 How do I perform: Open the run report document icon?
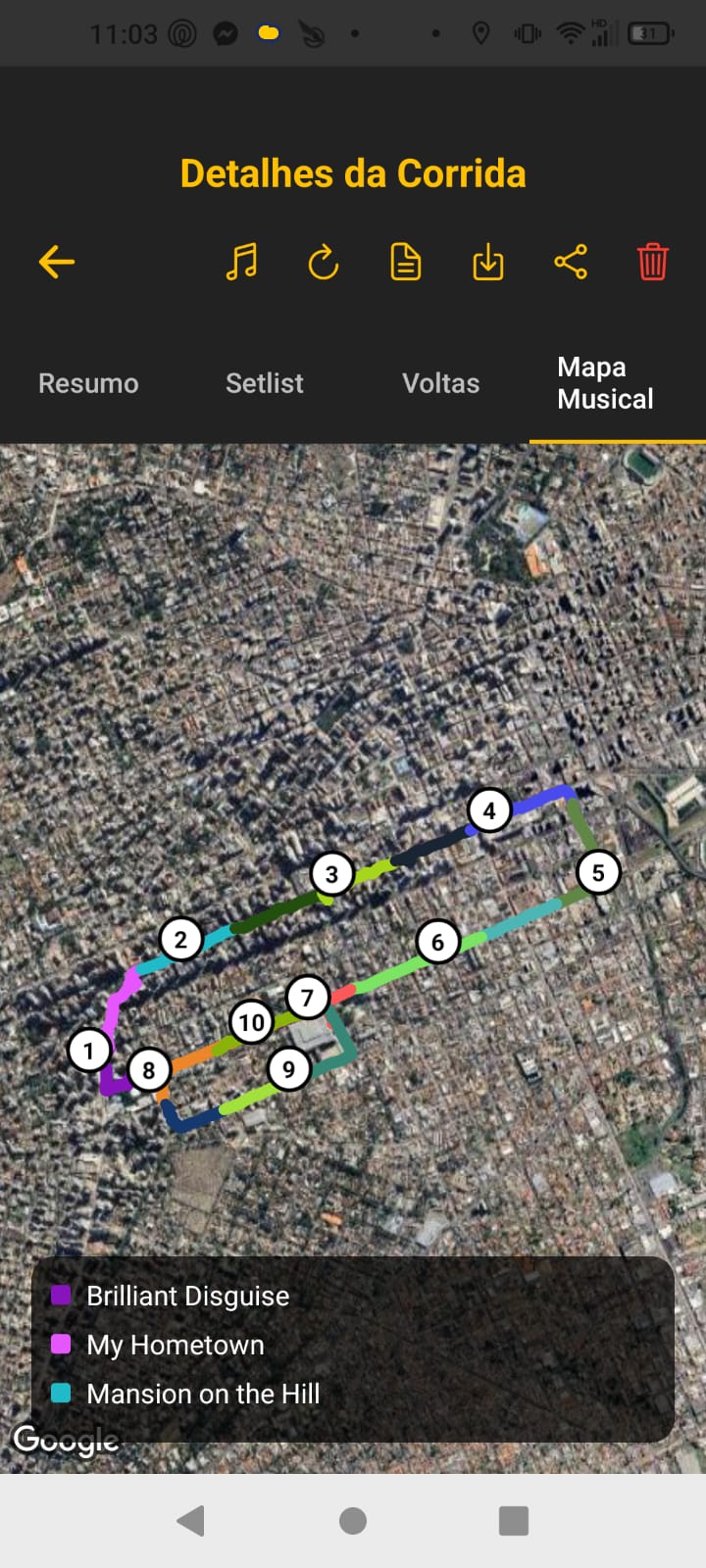click(405, 262)
